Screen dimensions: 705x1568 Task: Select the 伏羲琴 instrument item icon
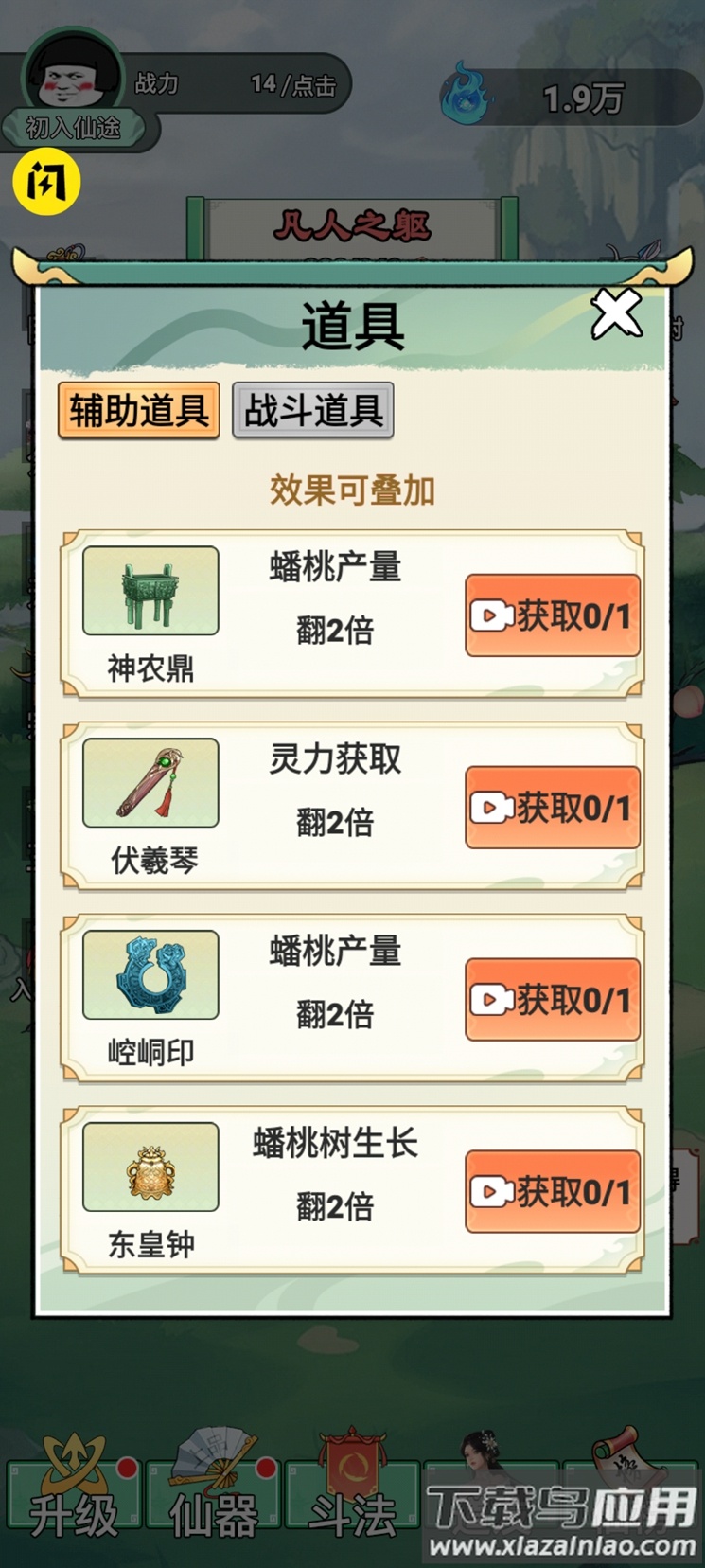150,782
